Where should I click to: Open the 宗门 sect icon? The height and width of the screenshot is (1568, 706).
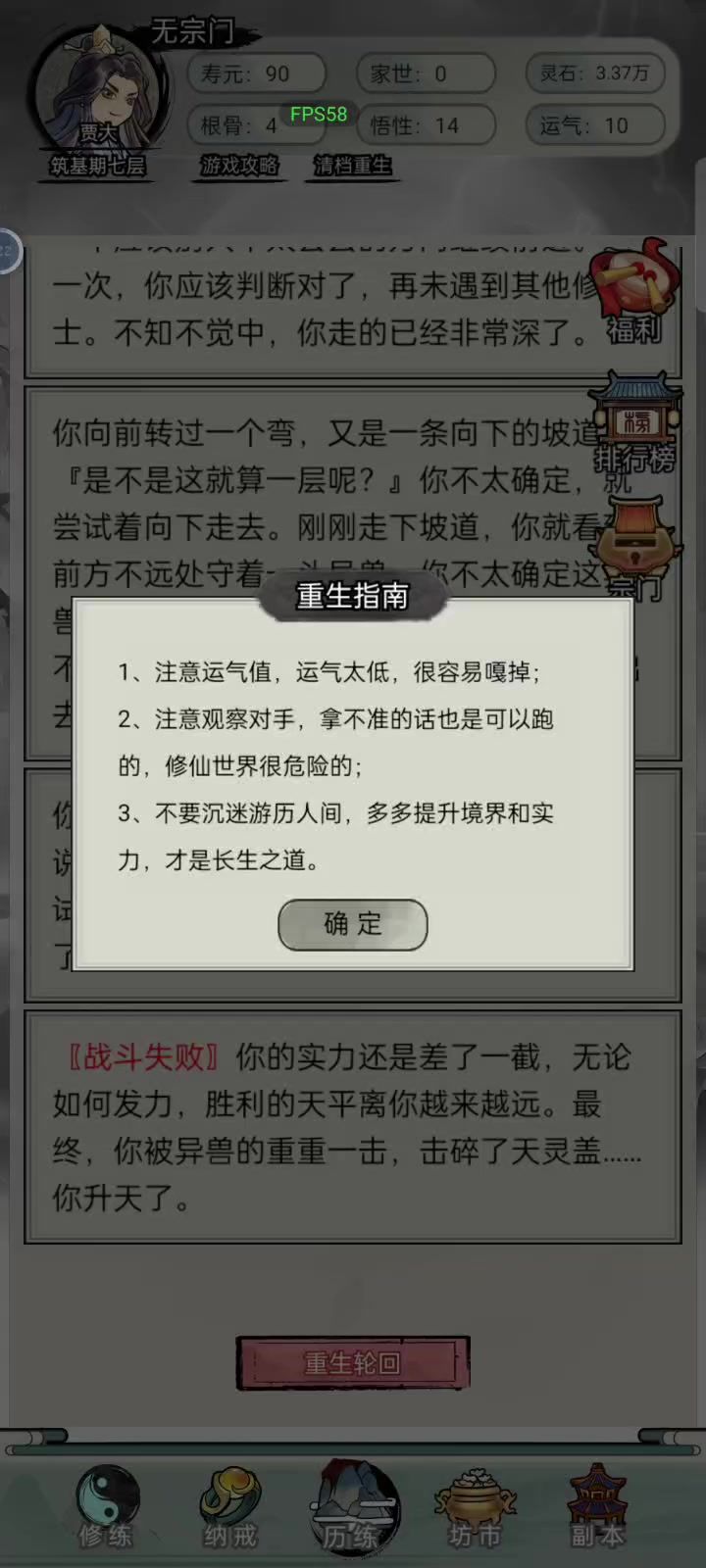click(639, 551)
